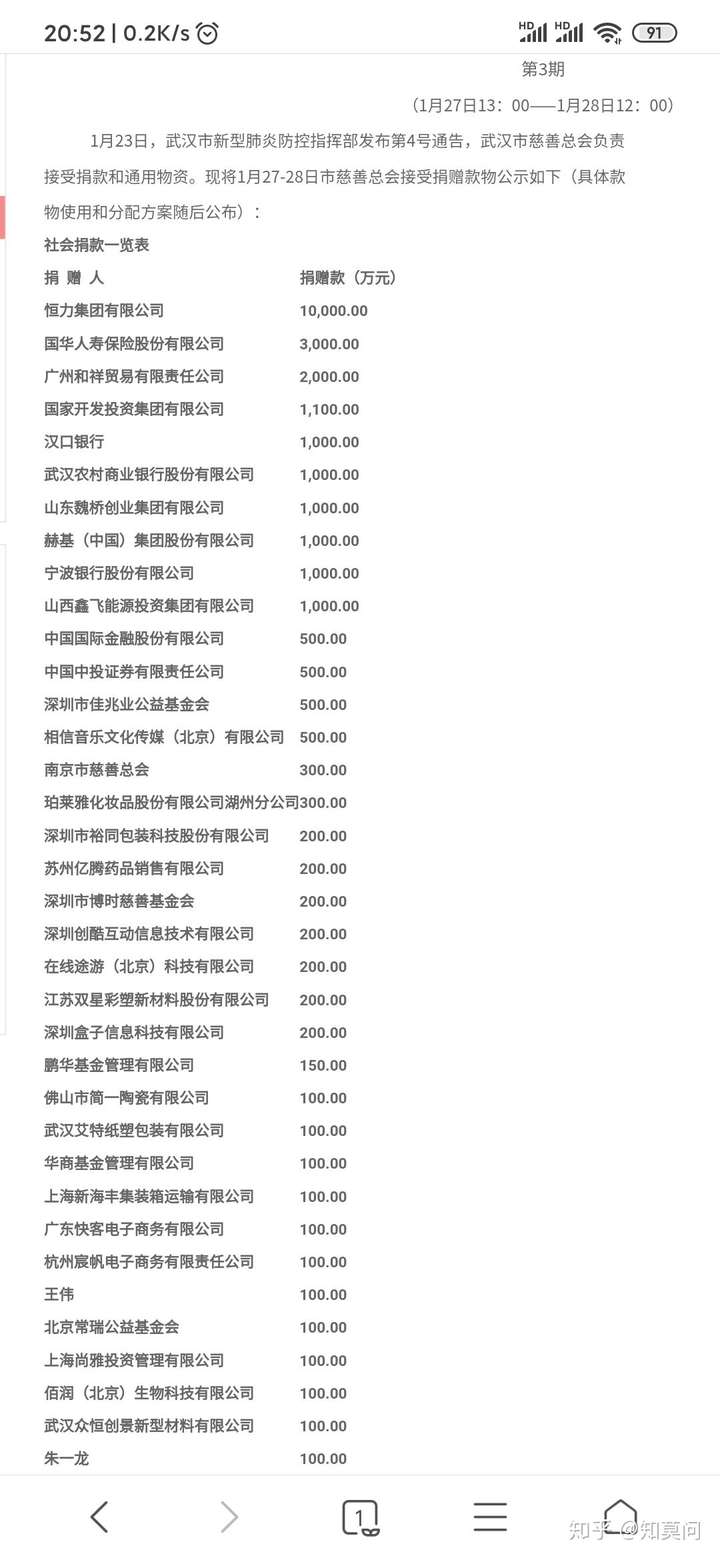Screen dimensions: 720x1560
Task: Go to the browser home page
Action: click(620, 1515)
